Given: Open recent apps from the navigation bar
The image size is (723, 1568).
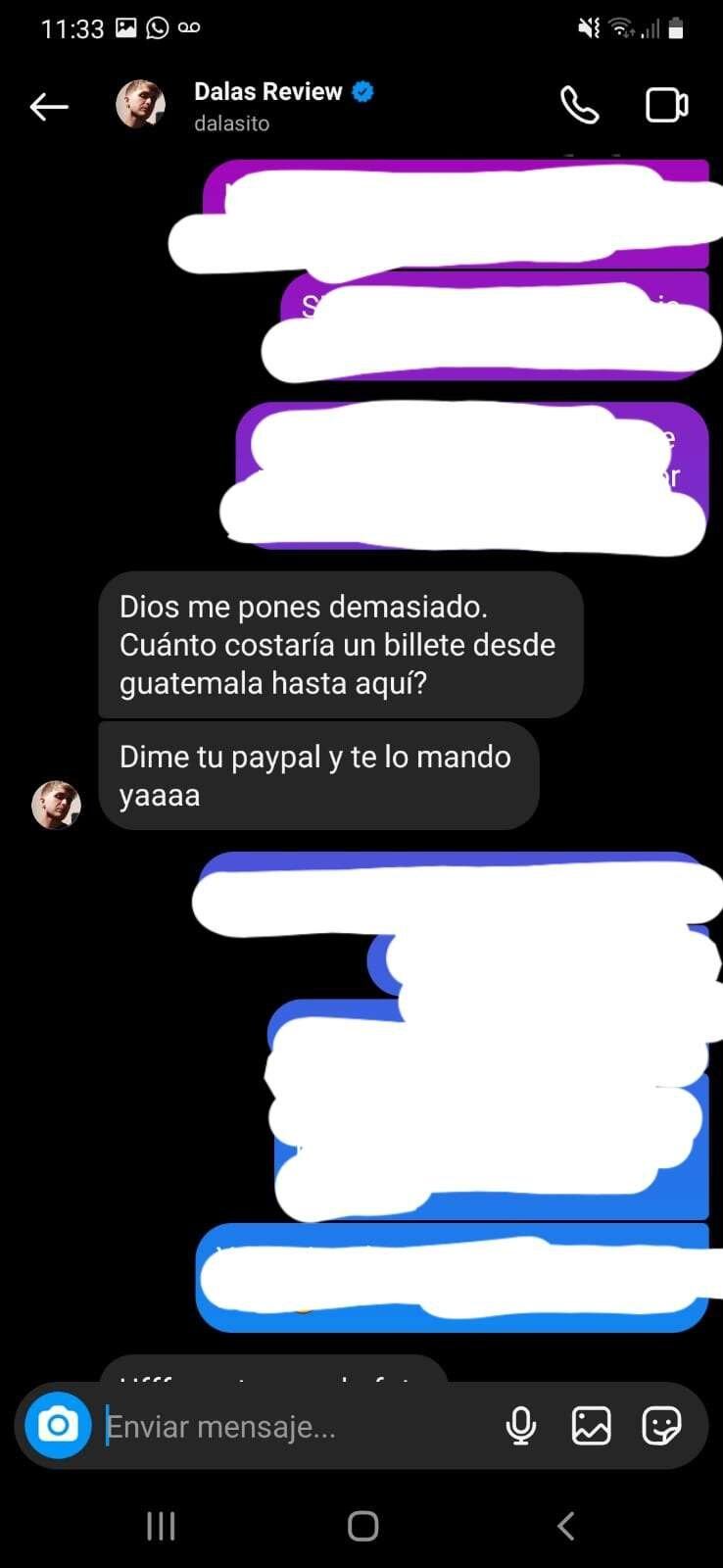Looking at the screenshot, I should [161, 1526].
